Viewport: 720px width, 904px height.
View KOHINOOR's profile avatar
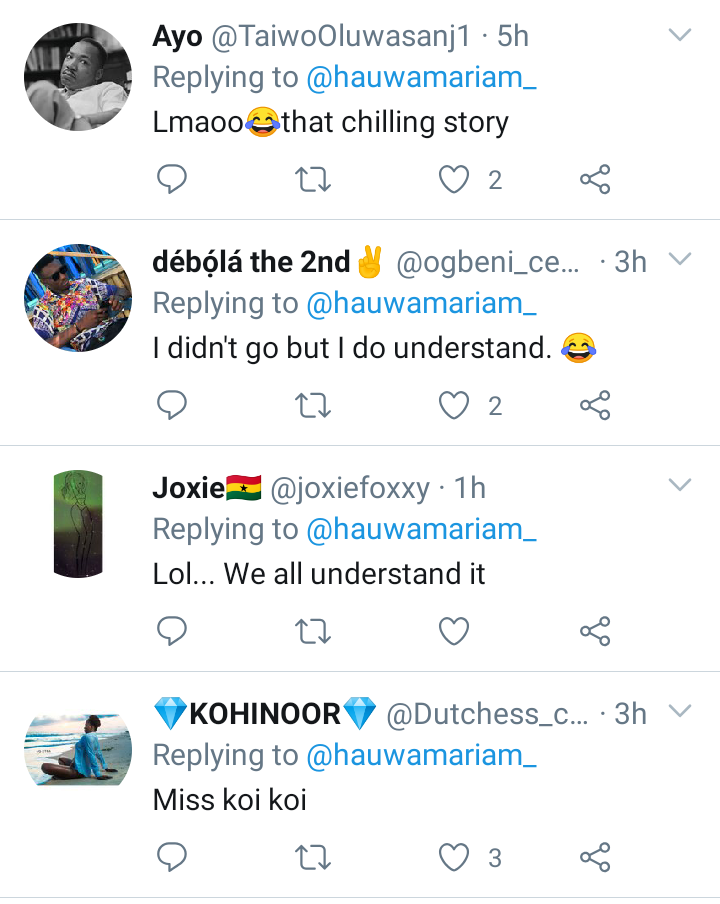tap(77, 750)
